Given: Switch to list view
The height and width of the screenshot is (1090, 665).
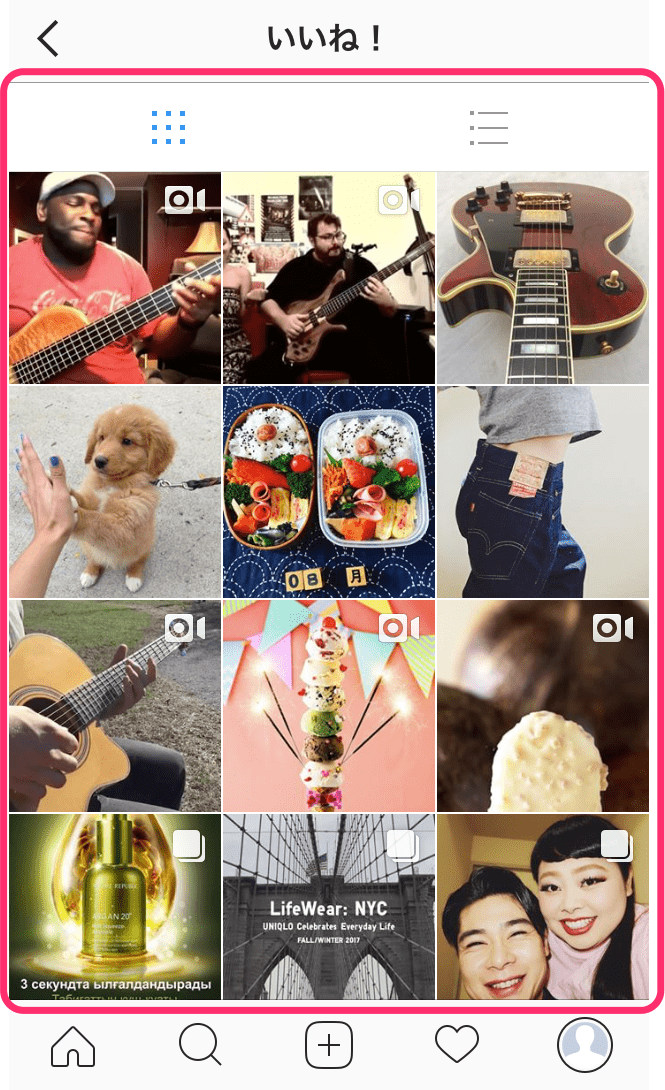Looking at the screenshot, I should (489, 128).
